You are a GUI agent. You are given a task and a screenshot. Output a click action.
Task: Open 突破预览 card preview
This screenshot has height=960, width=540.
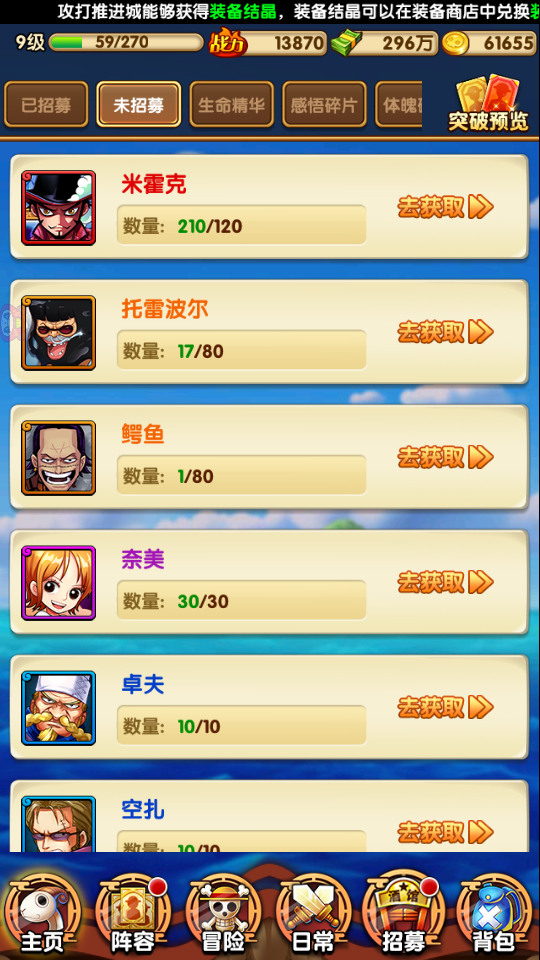[x=488, y=104]
